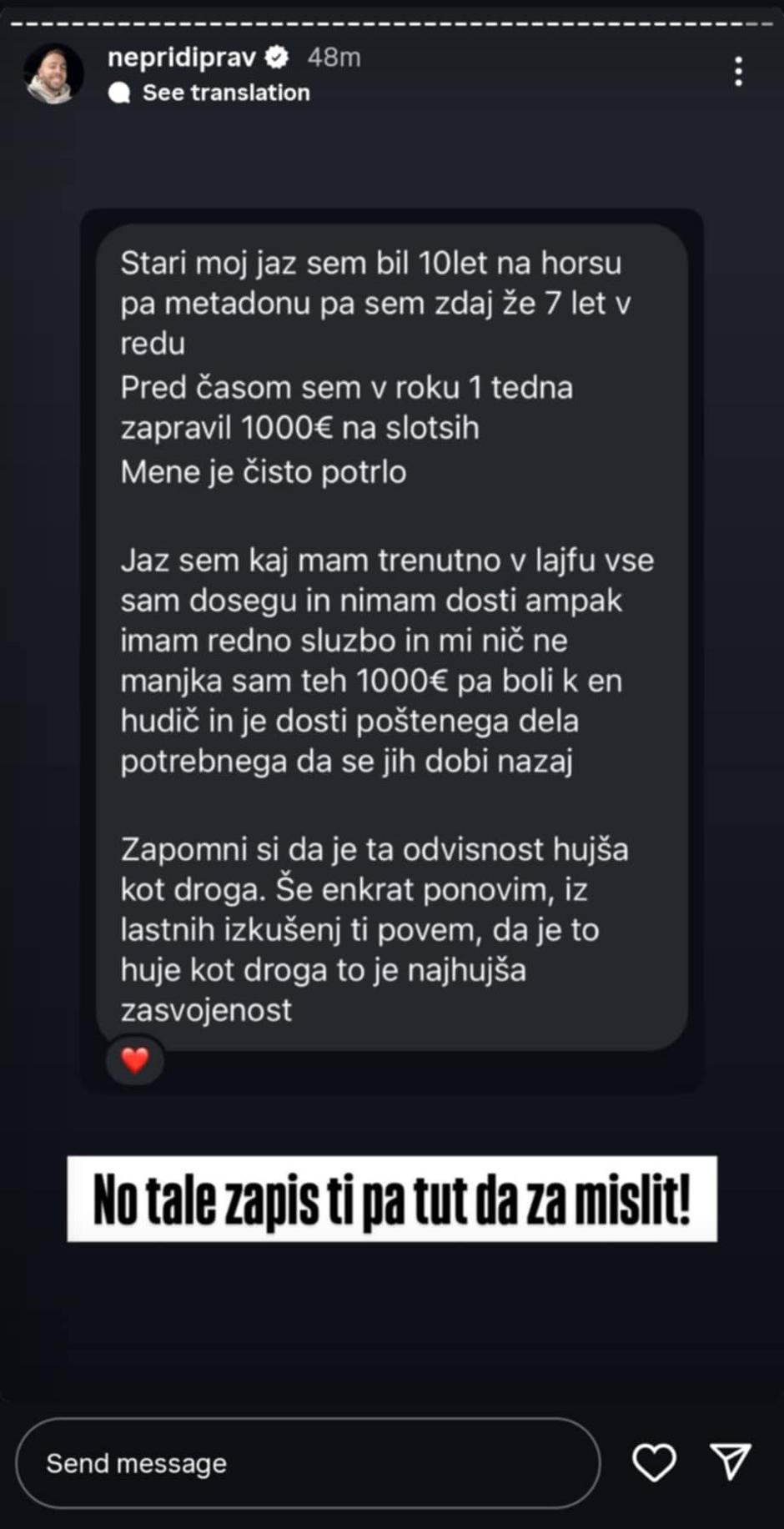Like the story with the heart icon
The height and width of the screenshot is (1529, 784).
coord(656,1461)
